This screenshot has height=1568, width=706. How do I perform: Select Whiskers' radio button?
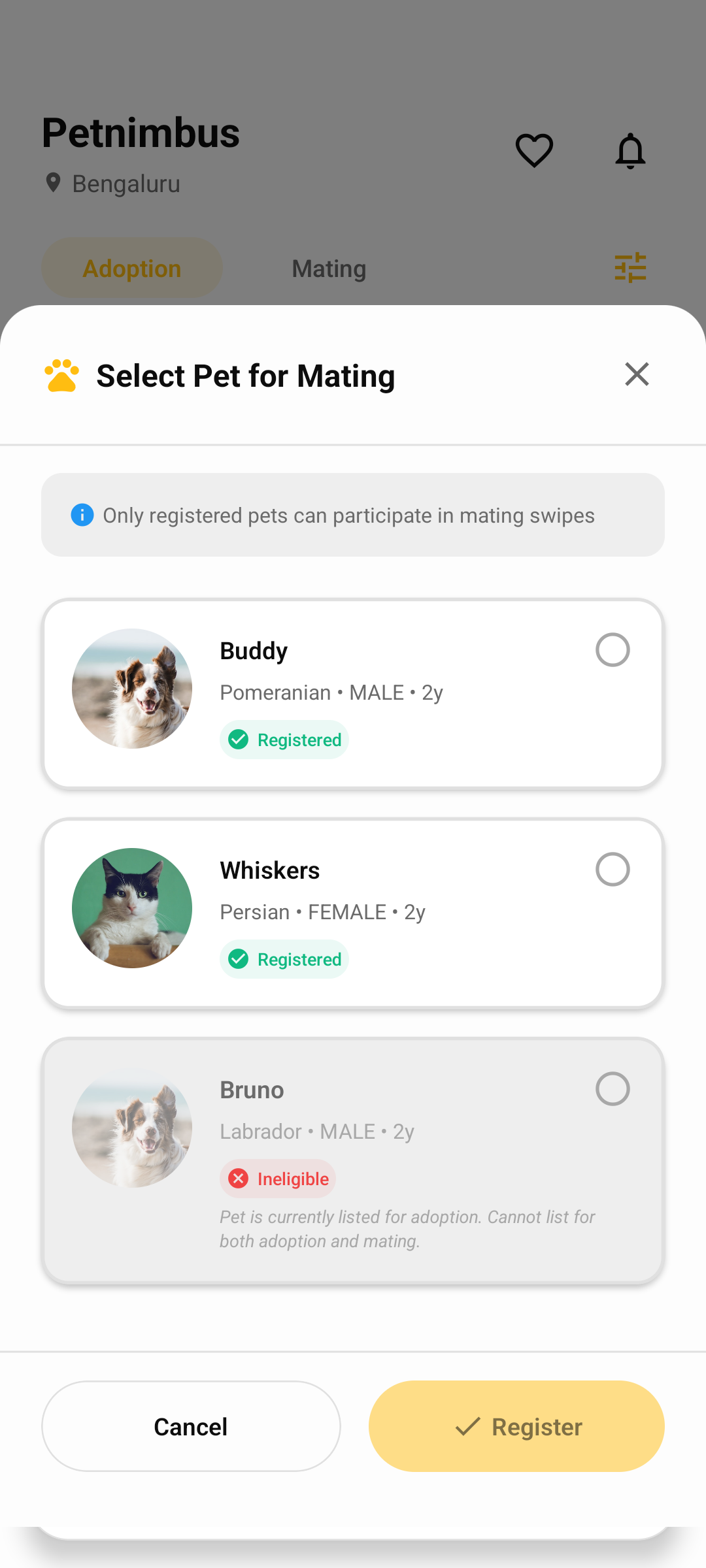613,870
